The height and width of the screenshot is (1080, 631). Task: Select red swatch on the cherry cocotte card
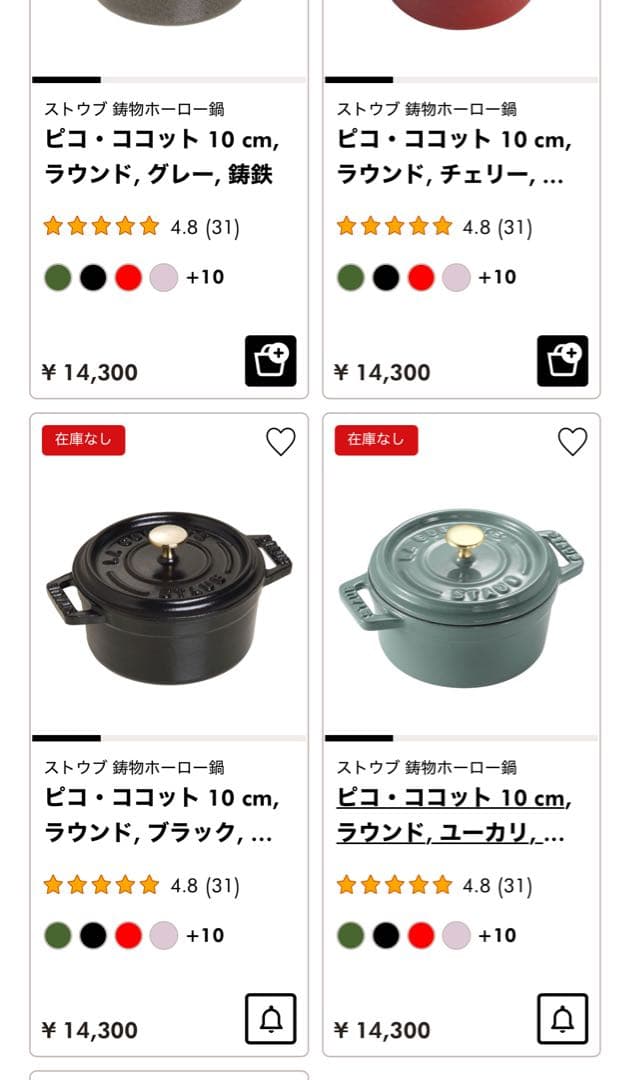421,278
